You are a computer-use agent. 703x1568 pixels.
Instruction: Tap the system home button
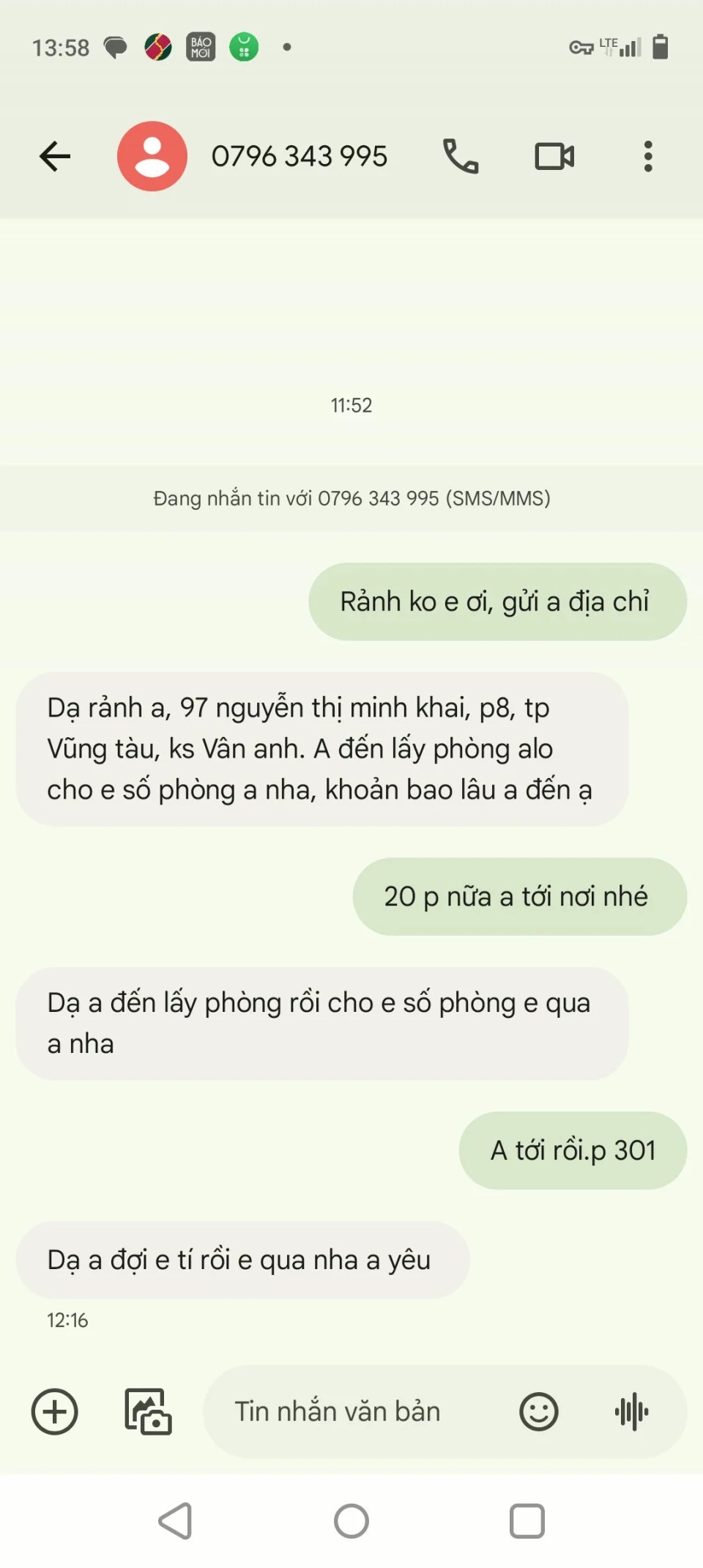351,1521
